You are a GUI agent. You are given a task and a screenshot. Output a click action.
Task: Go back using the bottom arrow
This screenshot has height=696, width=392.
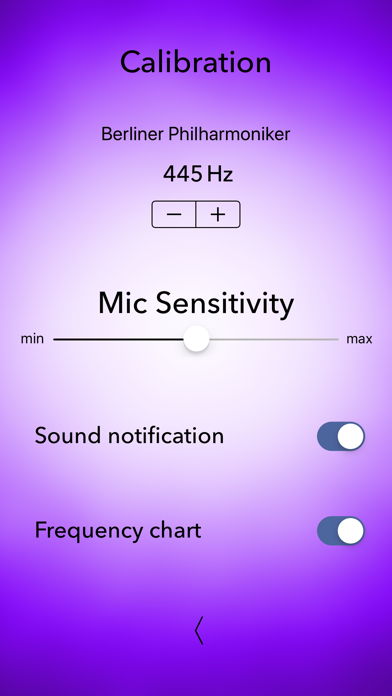(199, 630)
